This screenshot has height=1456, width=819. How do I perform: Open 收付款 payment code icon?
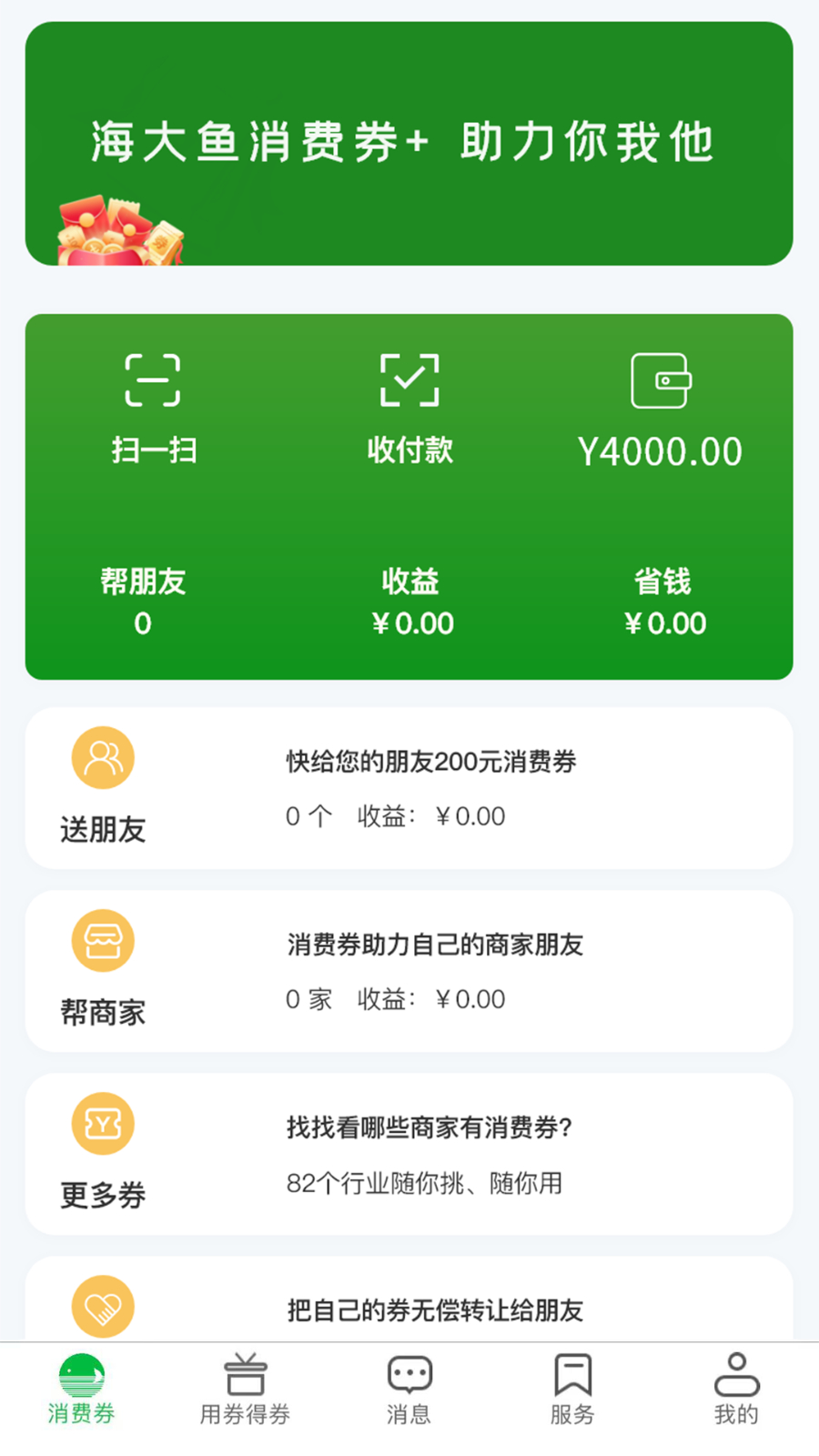tap(409, 380)
